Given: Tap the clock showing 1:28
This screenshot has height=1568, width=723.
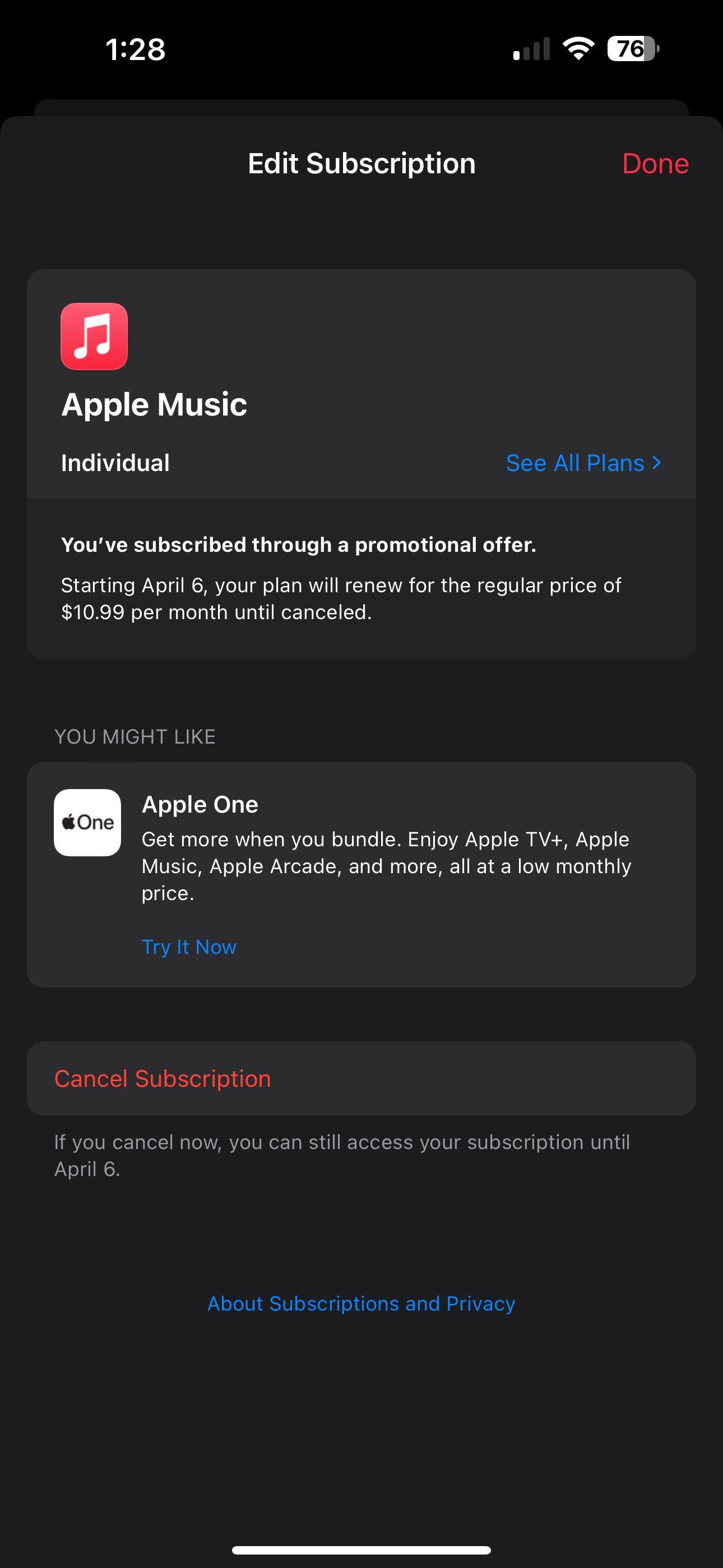Looking at the screenshot, I should 135,51.
